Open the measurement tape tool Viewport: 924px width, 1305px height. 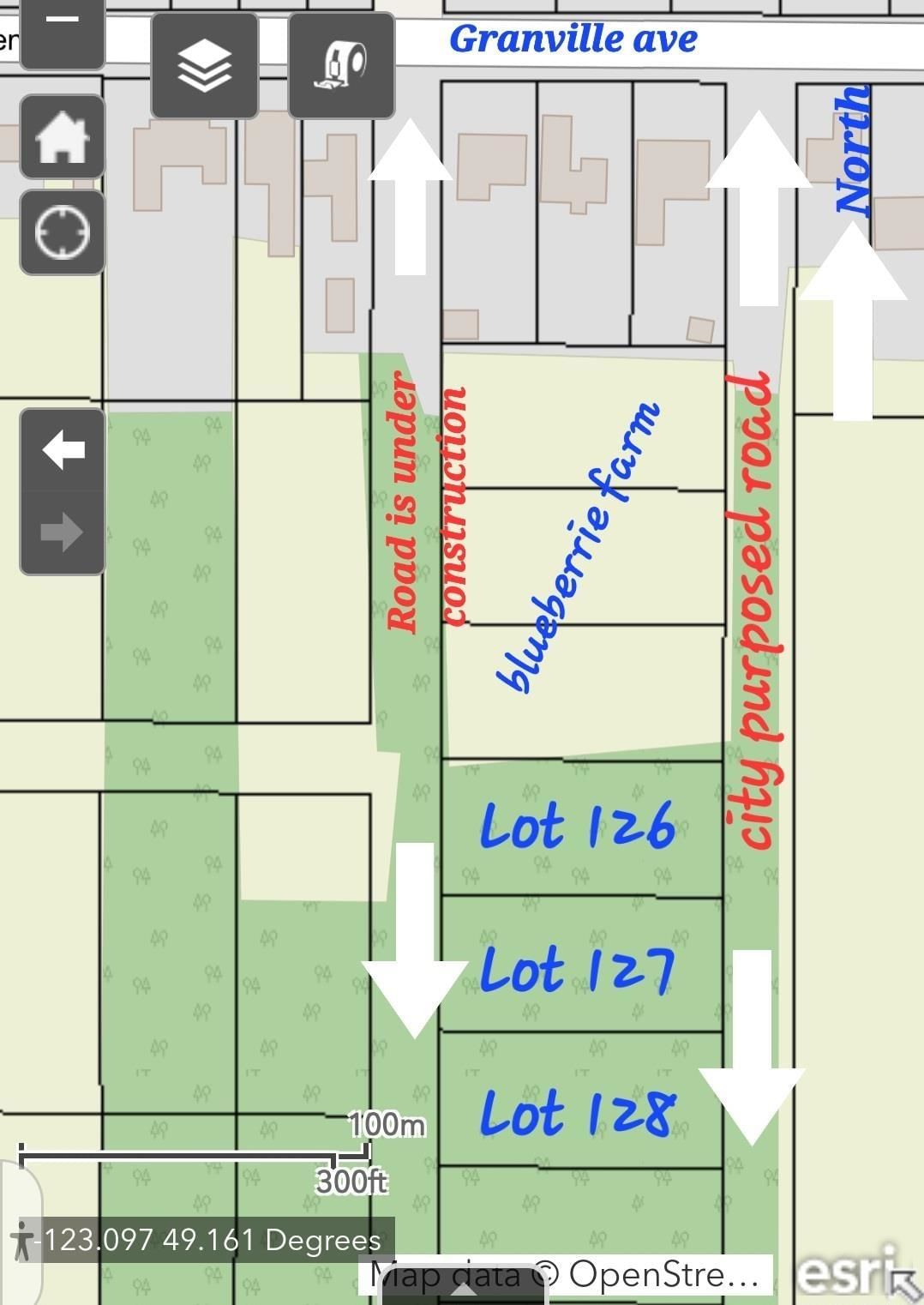point(341,66)
